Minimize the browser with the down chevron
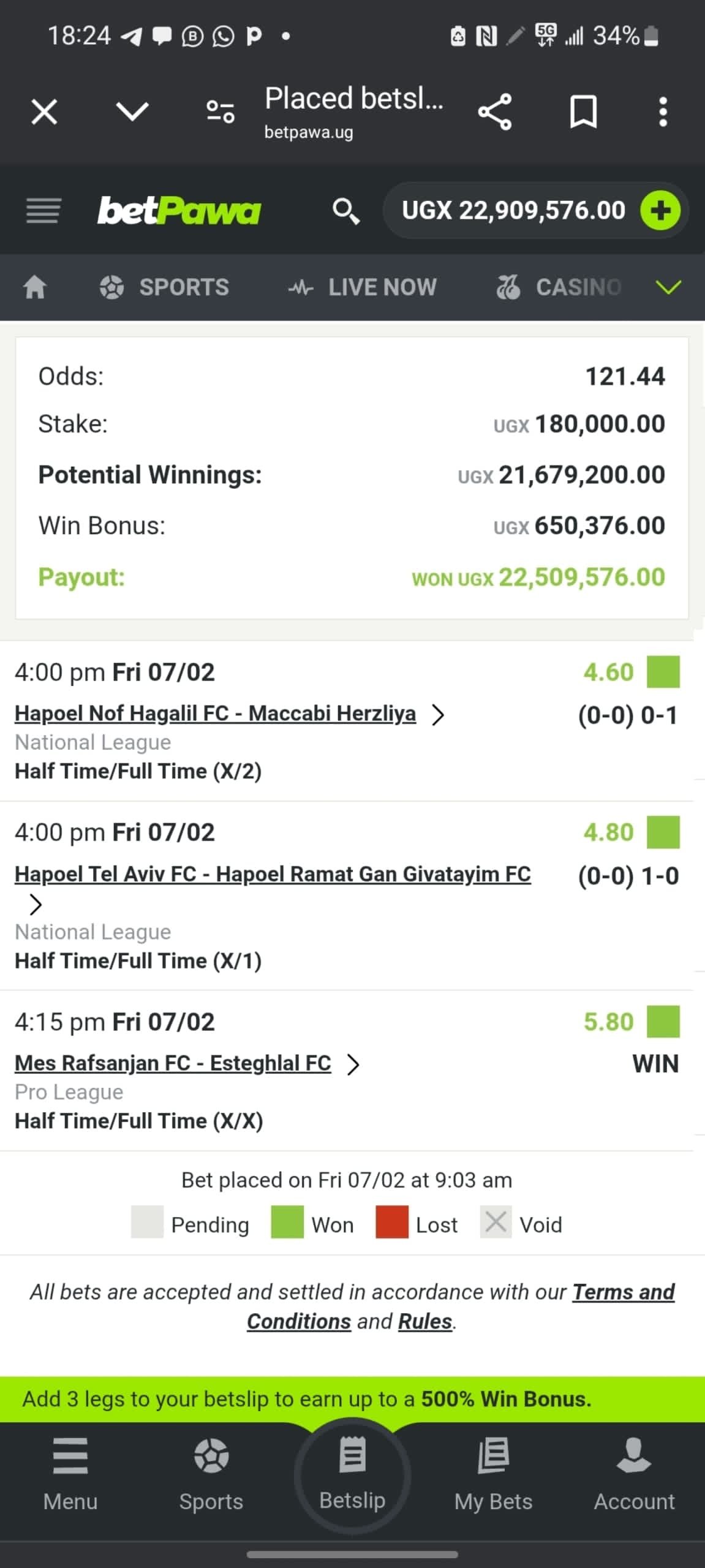Image resolution: width=705 pixels, height=1568 pixels. pos(132,112)
